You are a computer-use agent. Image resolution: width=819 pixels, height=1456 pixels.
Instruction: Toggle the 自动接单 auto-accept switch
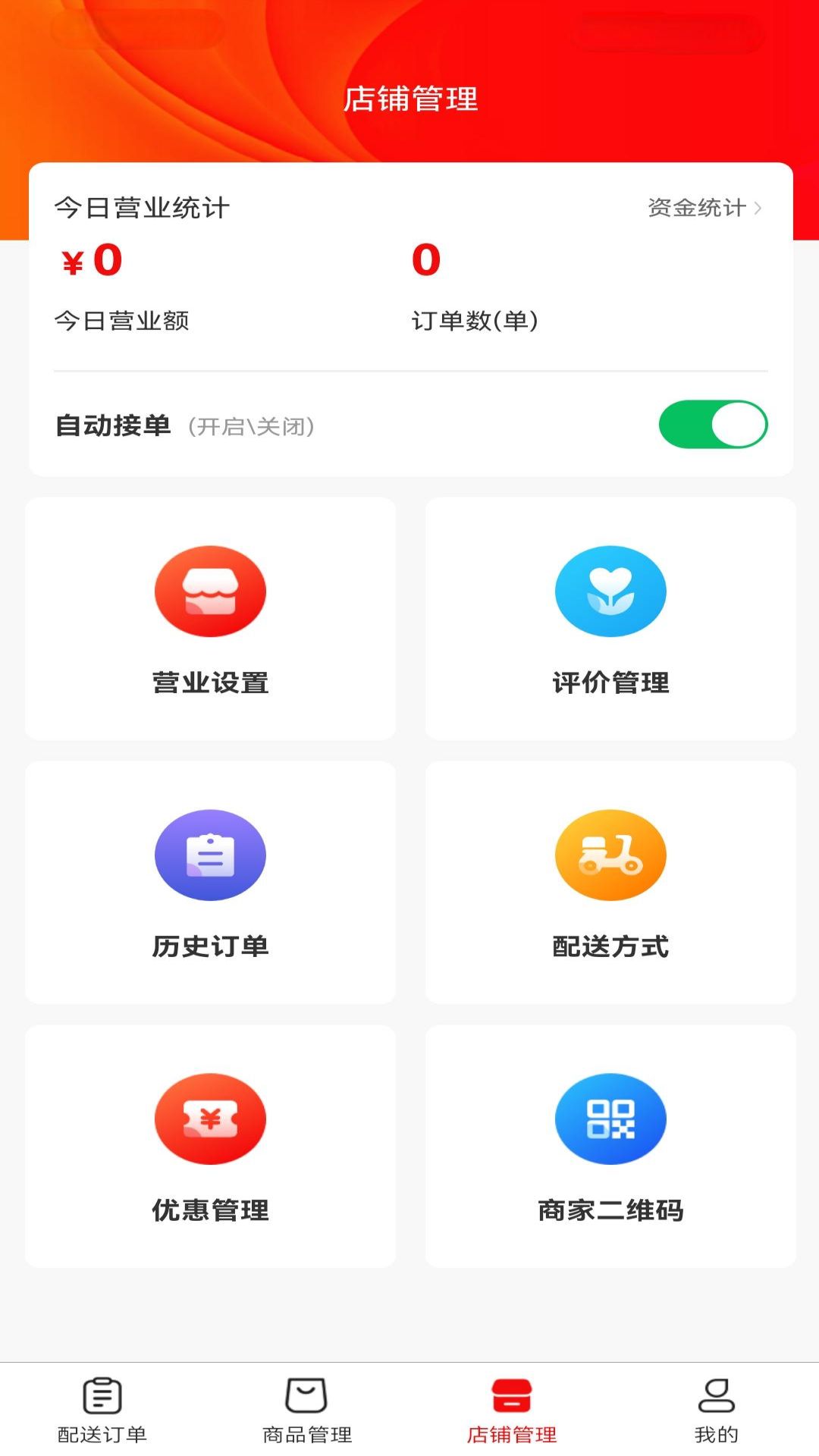[x=713, y=425]
